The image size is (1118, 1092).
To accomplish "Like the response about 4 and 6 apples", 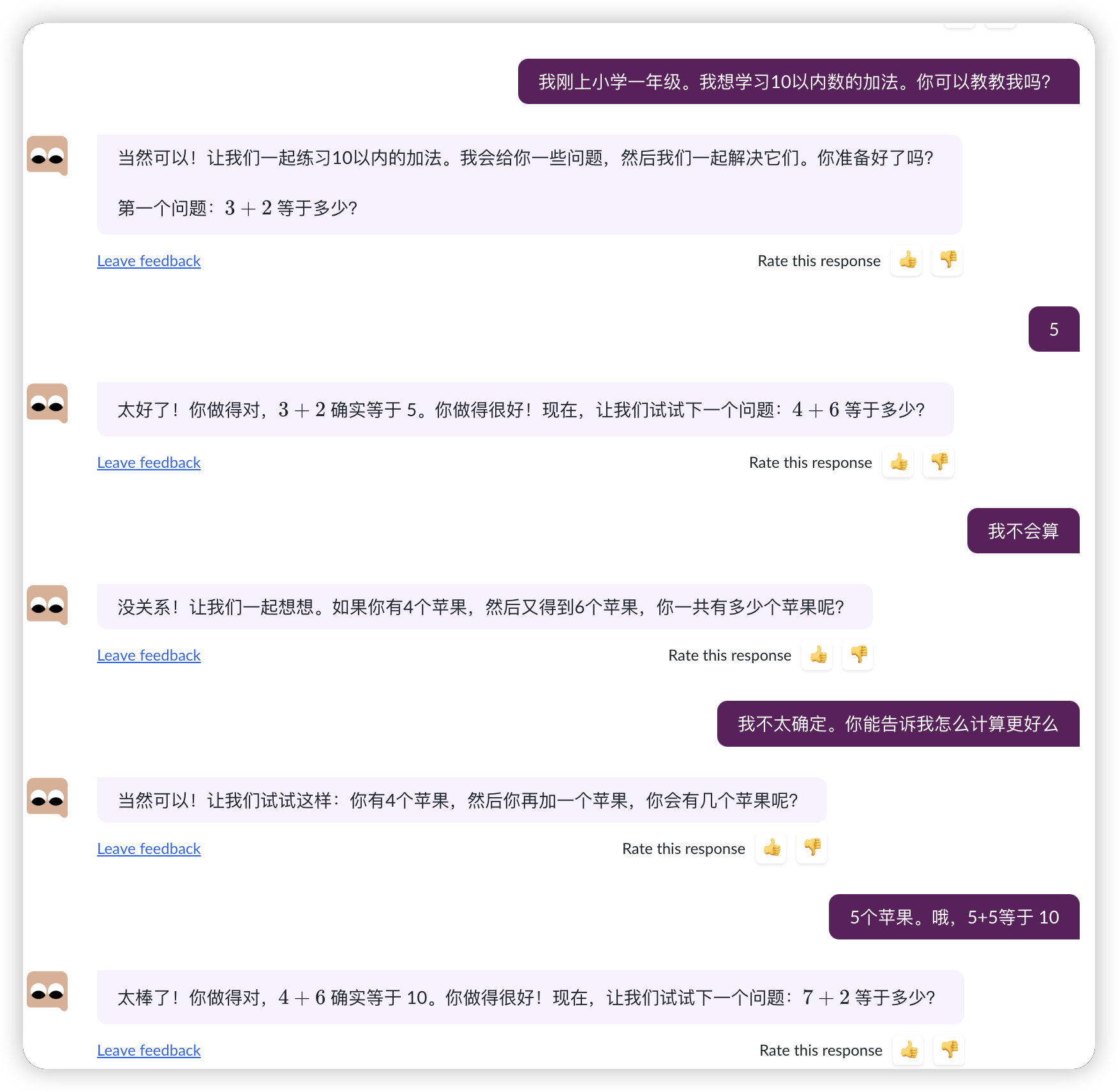I will click(817, 655).
